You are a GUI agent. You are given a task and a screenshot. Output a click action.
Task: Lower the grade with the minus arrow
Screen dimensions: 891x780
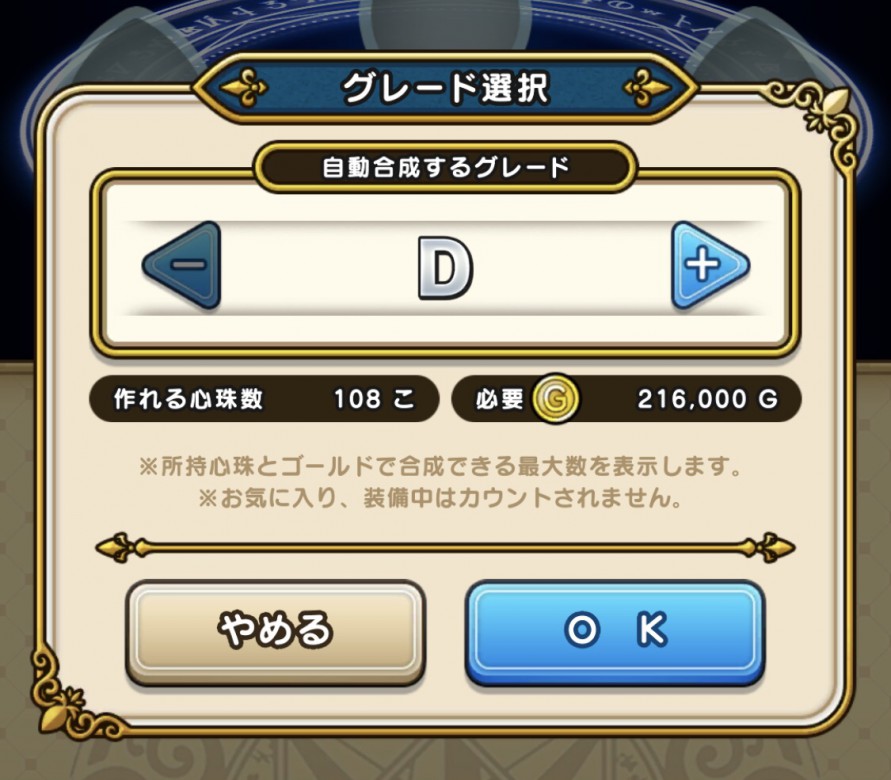185,266
